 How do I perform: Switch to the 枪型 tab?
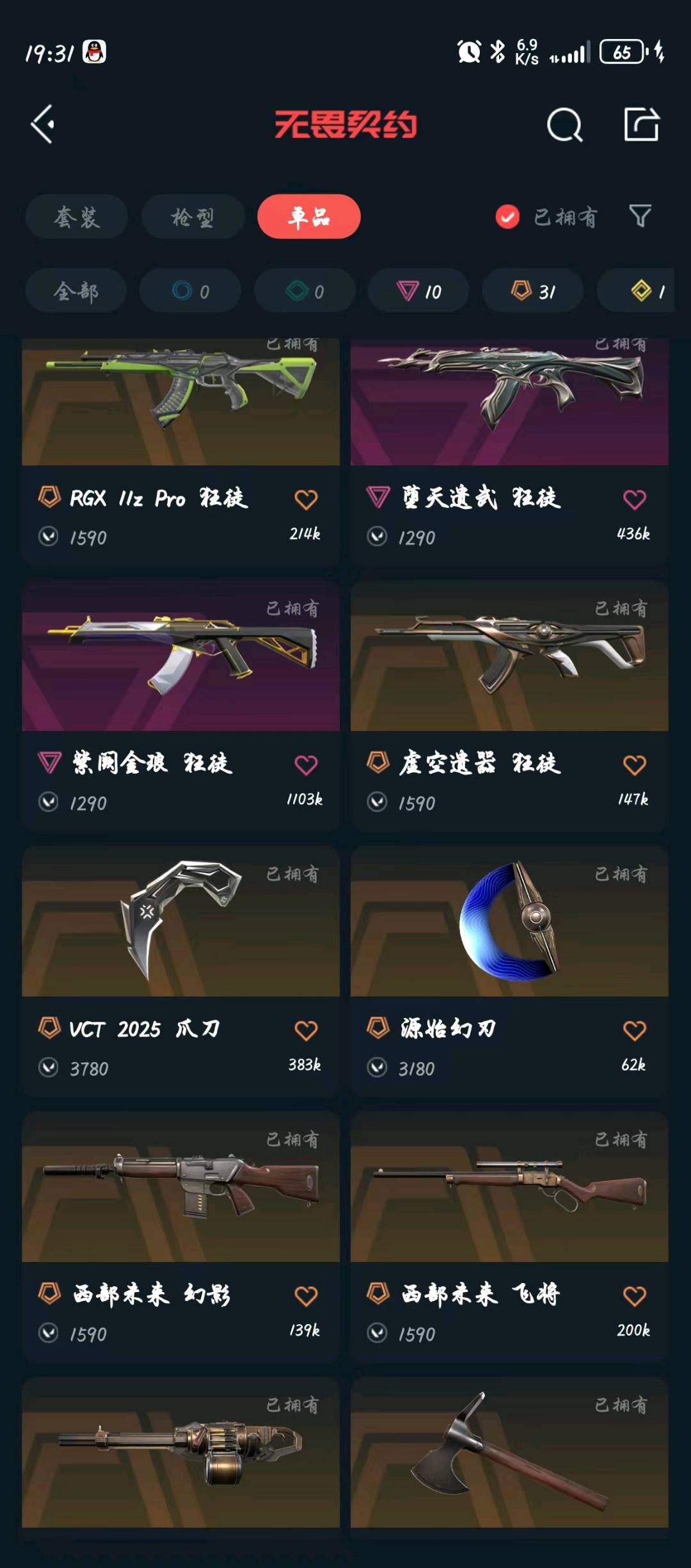193,217
